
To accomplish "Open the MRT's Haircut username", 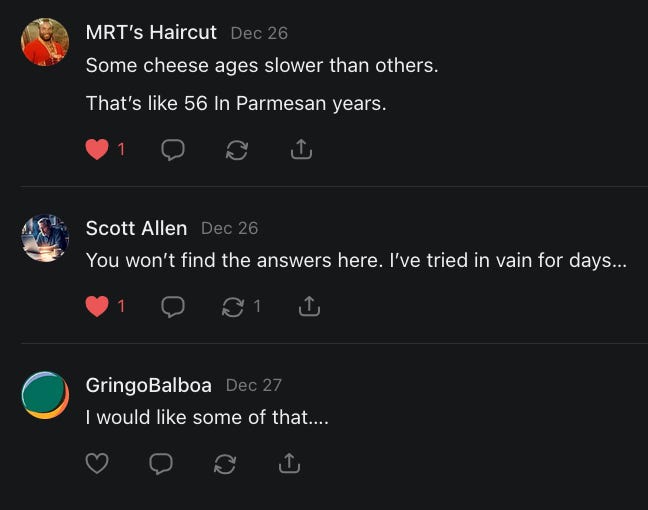I will [x=151, y=32].
